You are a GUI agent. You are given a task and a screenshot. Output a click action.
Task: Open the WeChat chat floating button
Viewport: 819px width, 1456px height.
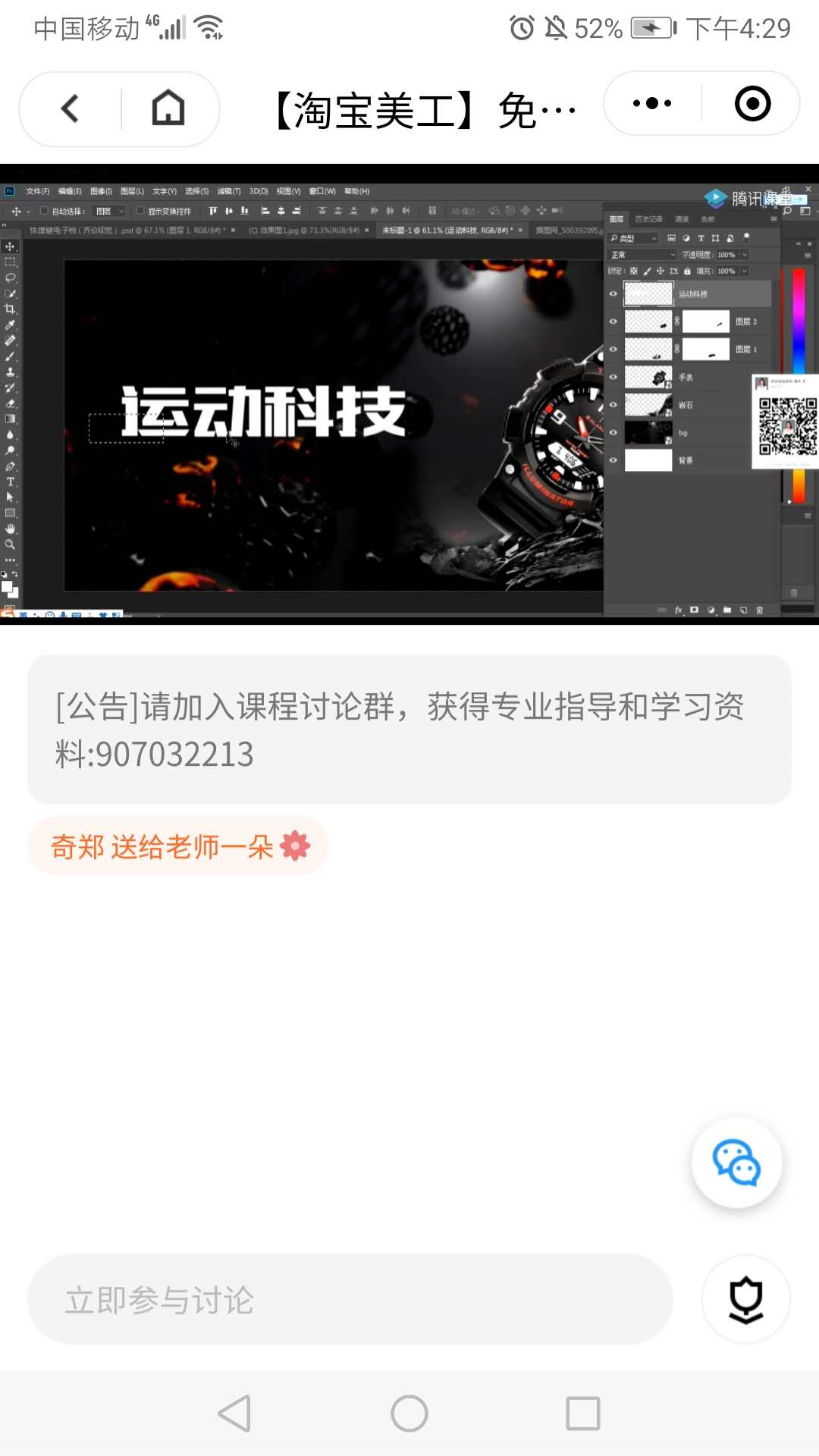pos(736,1163)
